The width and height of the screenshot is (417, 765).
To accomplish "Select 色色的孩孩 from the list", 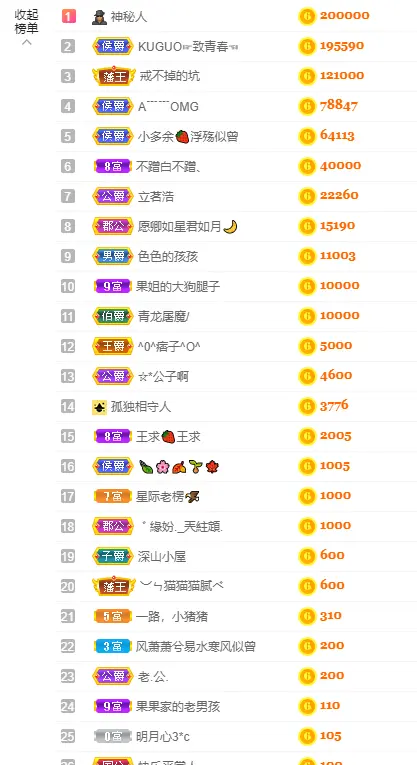I will point(168,257).
